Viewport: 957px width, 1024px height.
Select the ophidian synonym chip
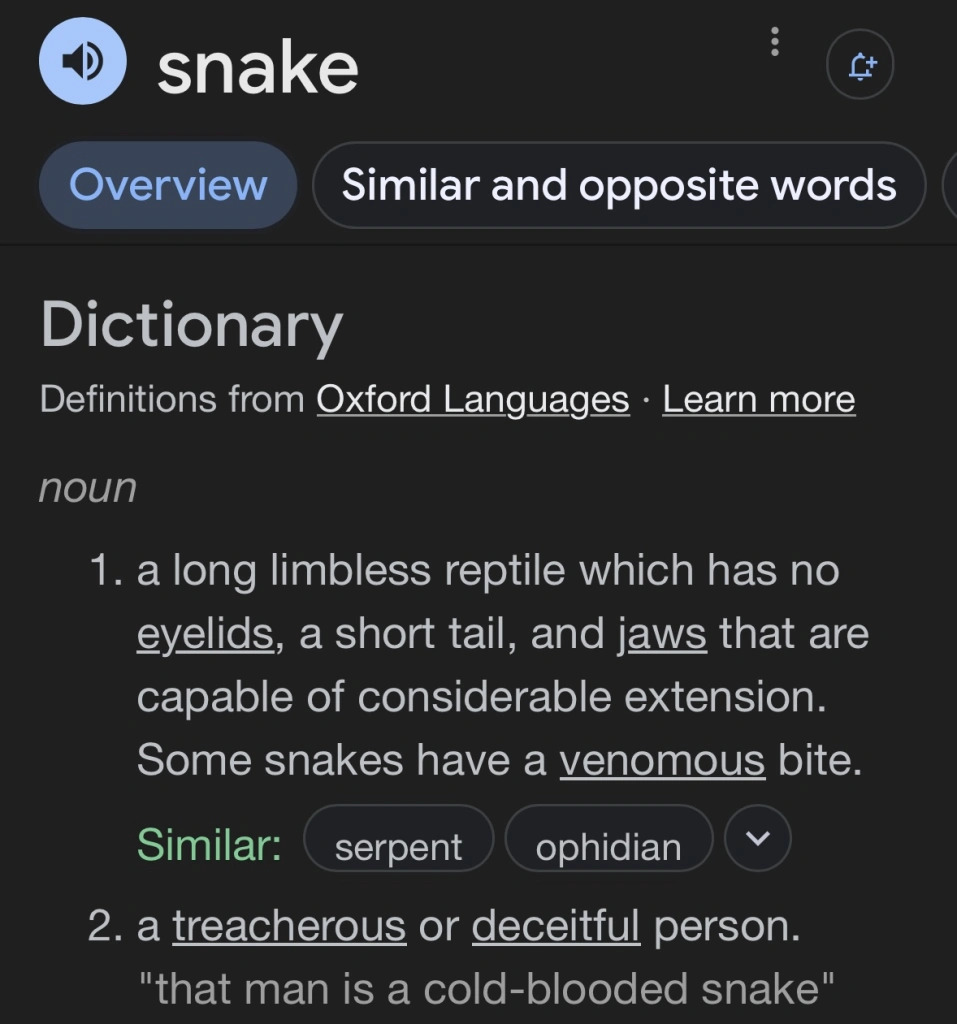[x=608, y=846]
